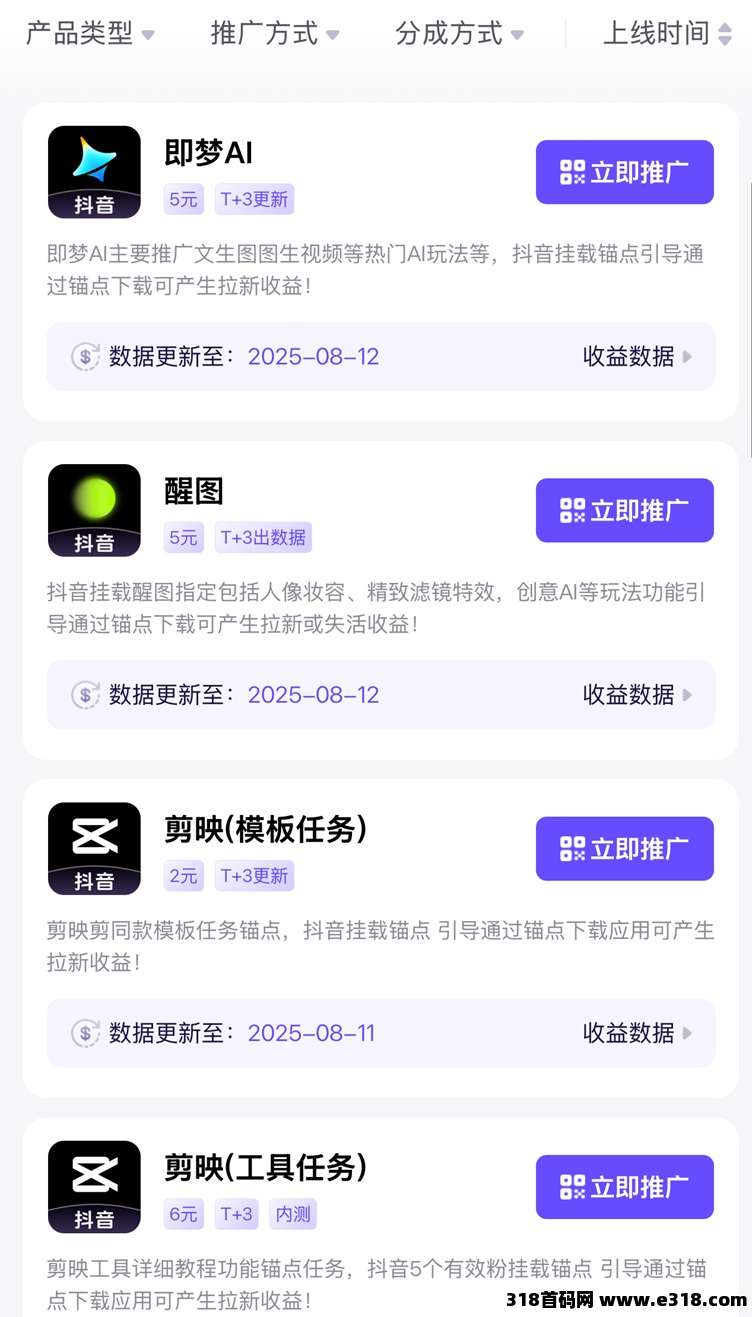The image size is (752, 1317).
Task: Tap the 即梦AI app icon
Action: point(93,170)
